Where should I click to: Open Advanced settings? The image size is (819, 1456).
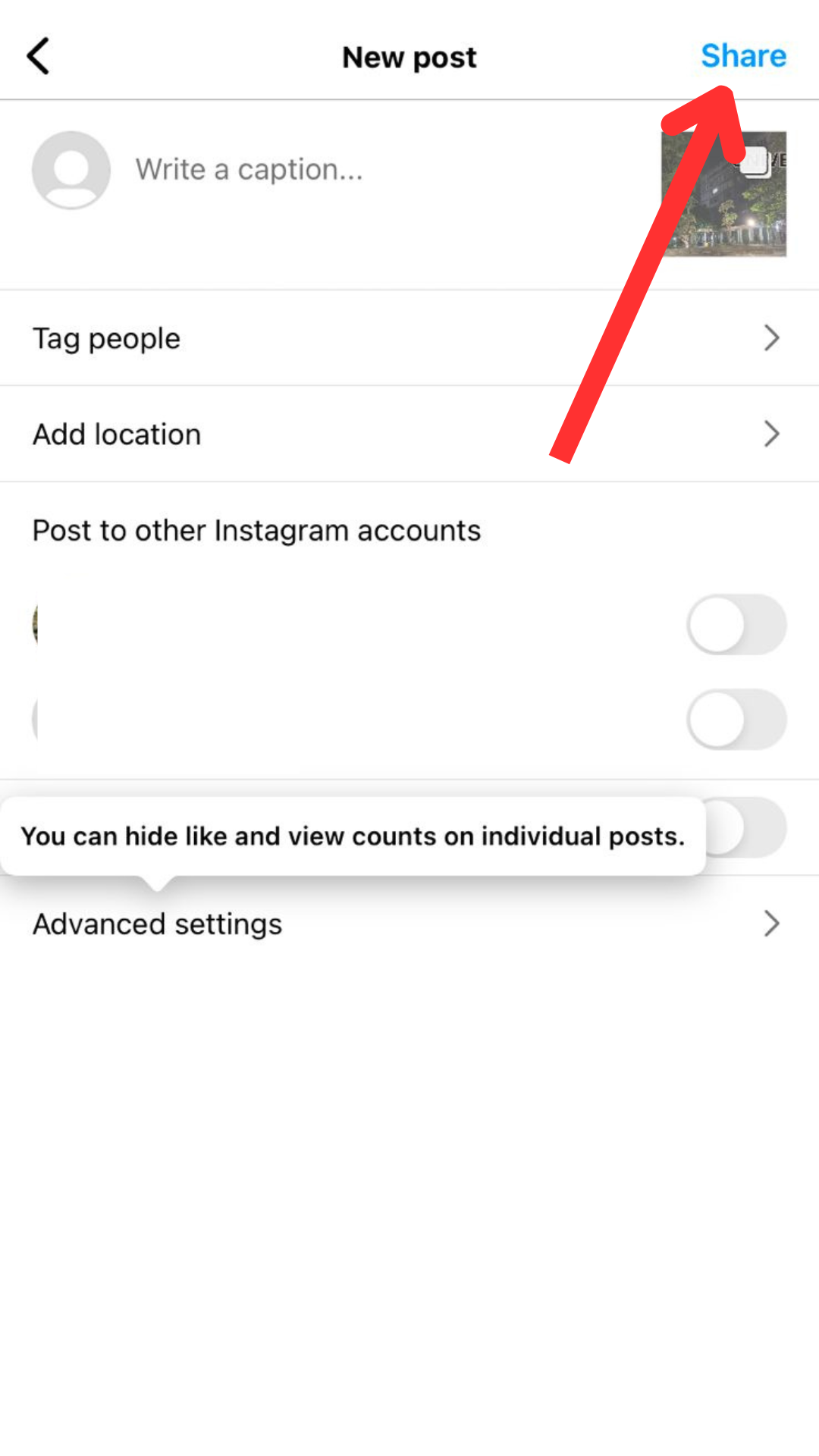tap(409, 924)
